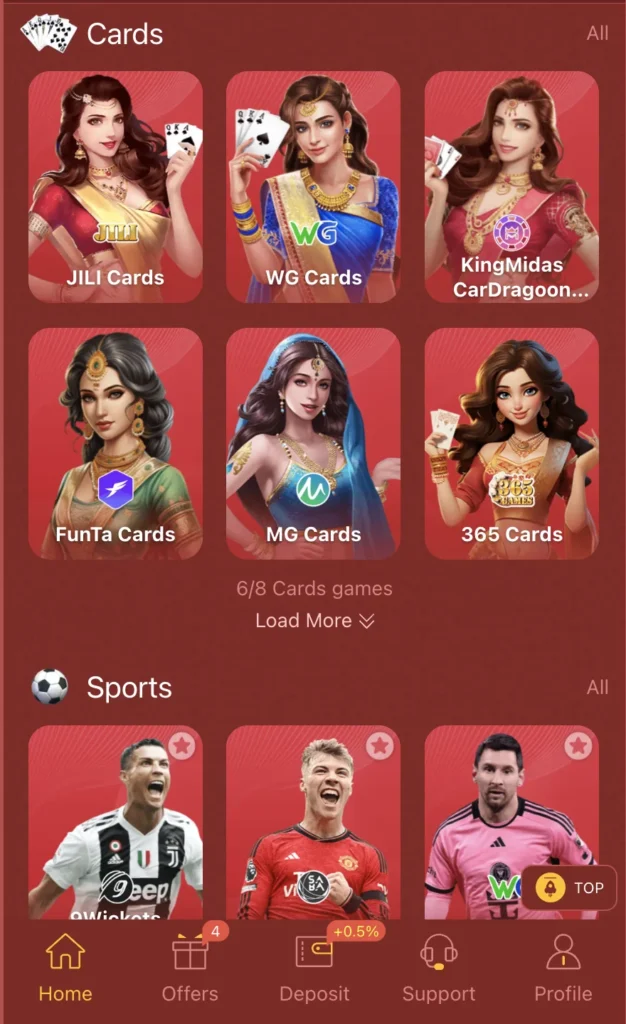Favorite the 9Wickets tile with its star
Viewport: 626px width, 1024px height.
[x=181, y=746]
